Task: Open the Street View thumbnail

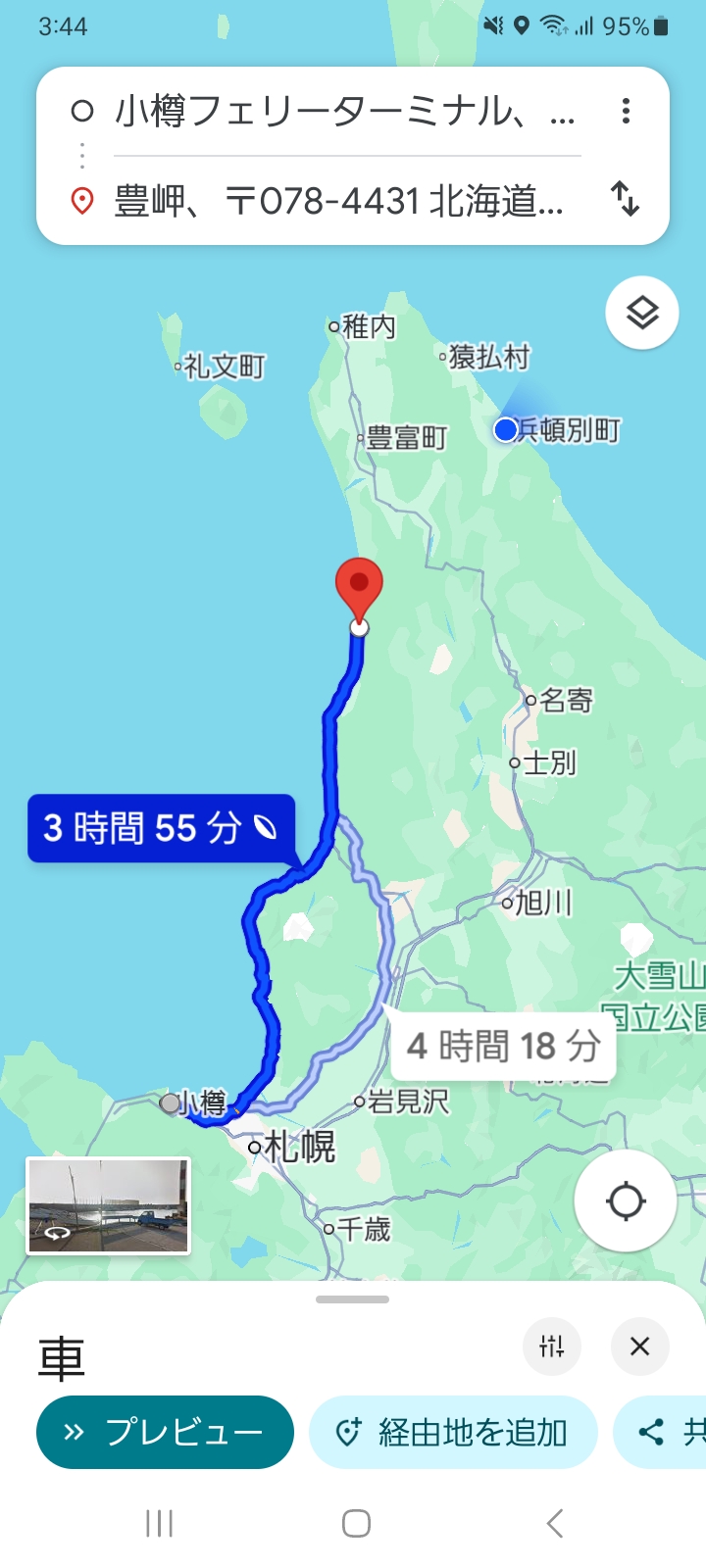Action: pos(108,1205)
